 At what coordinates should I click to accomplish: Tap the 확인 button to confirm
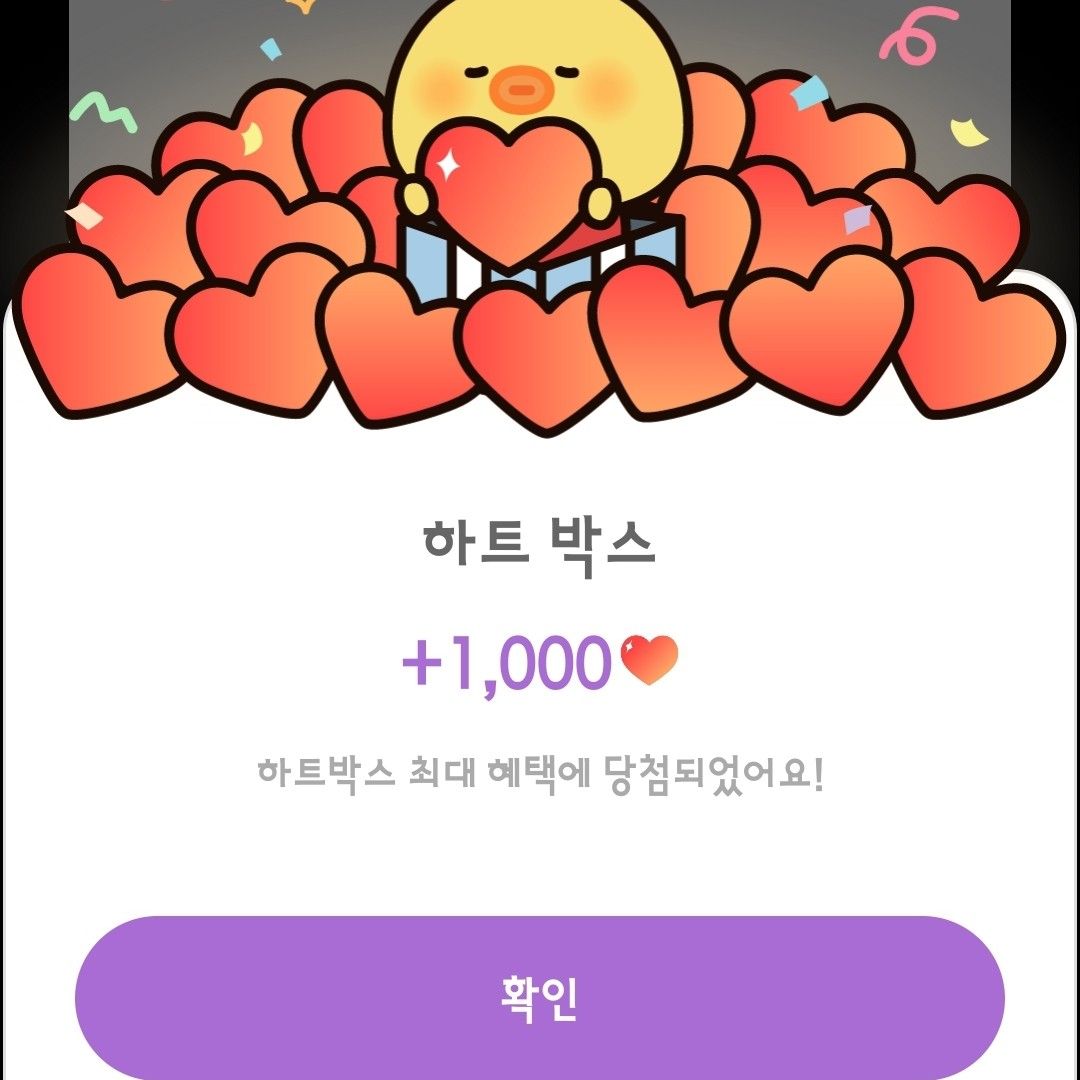pyautogui.click(x=540, y=997)
